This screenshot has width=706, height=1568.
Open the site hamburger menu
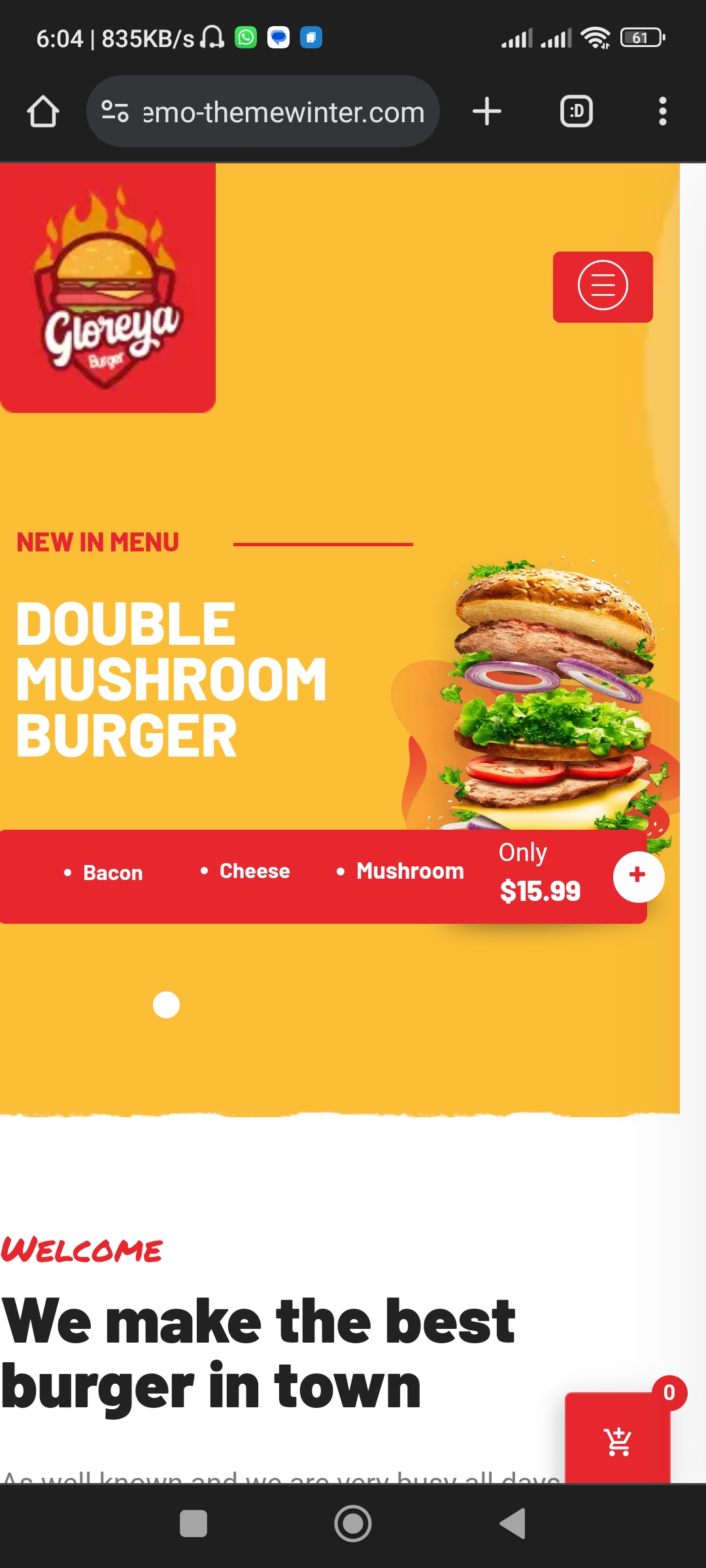click(x=603, y=286)
